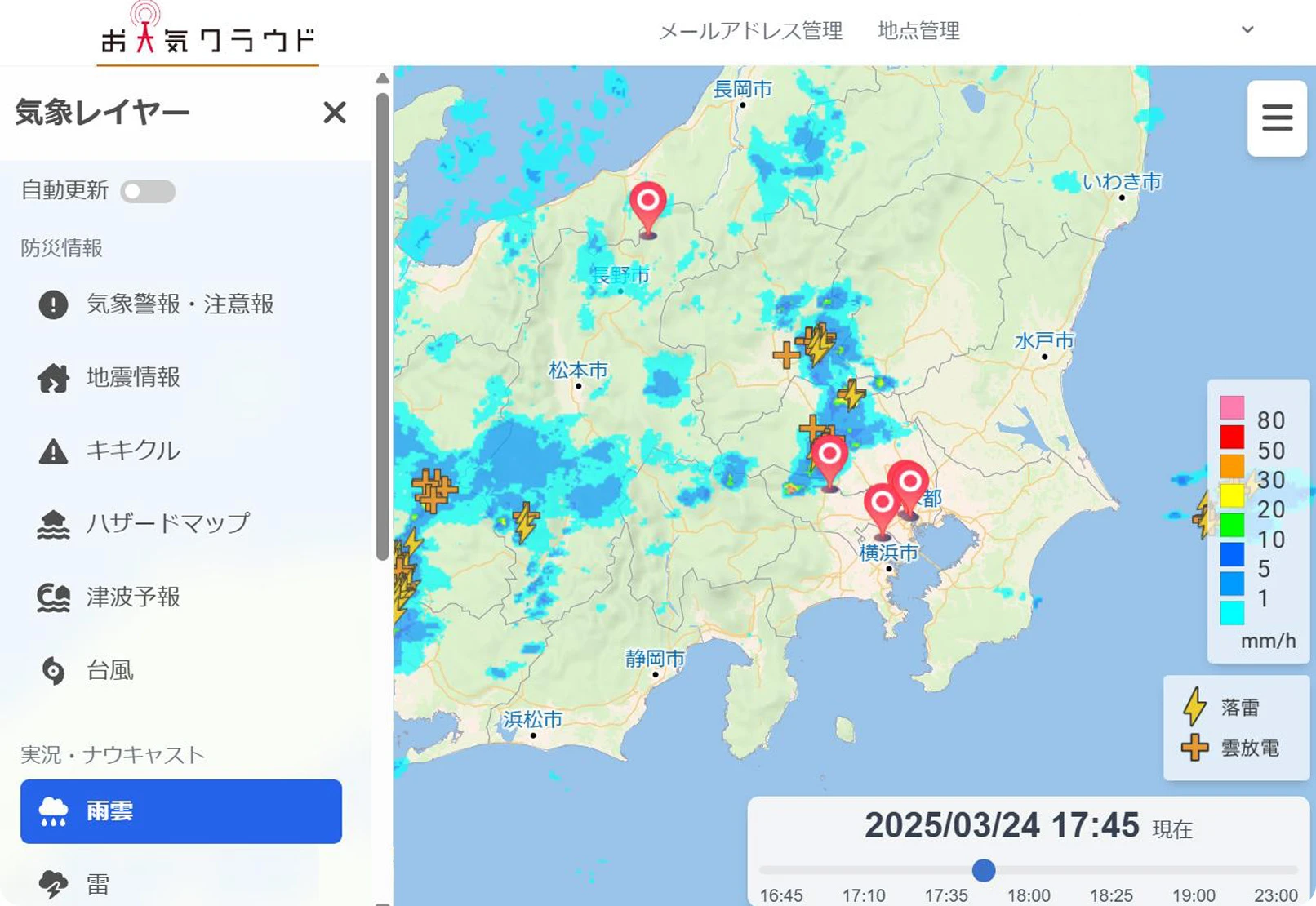This screenshot has width=1316, height=906.
Task: Tap the location pin above 横浜市
Action: point(882,503)
